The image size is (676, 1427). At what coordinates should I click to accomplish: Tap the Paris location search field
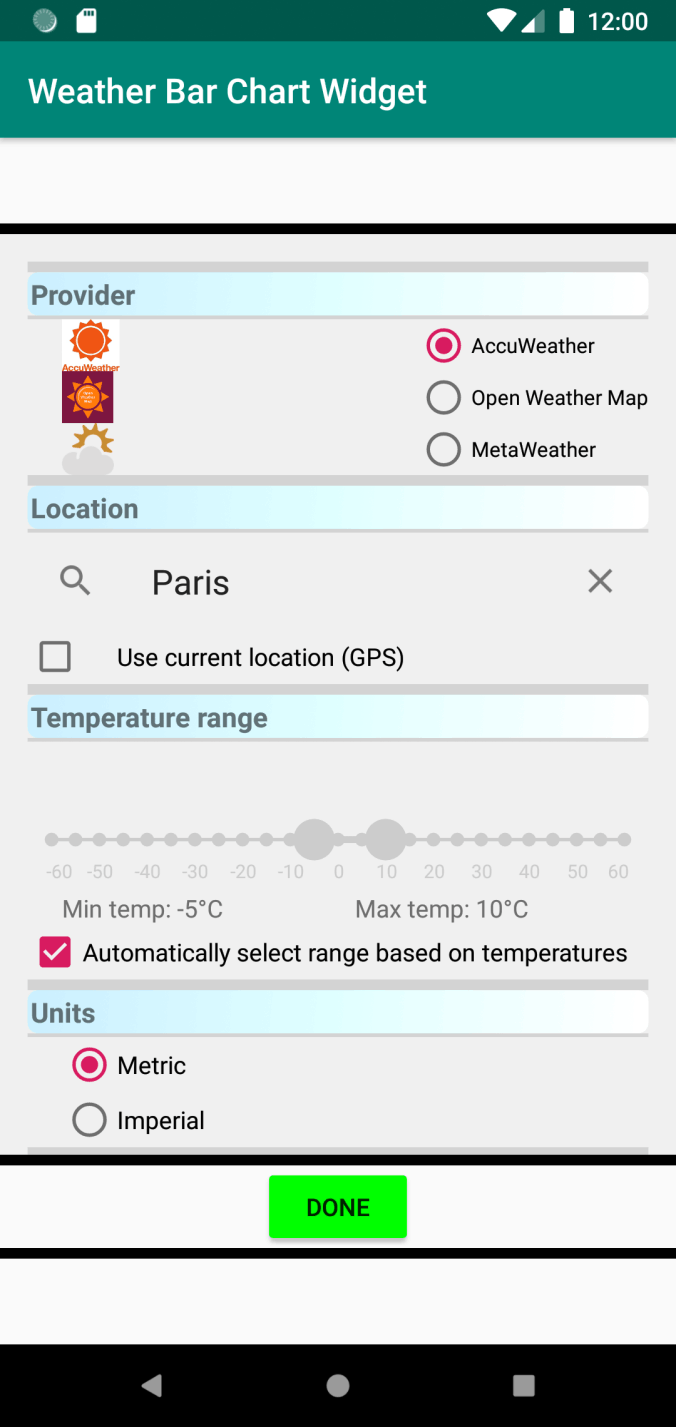pos(340,582)
